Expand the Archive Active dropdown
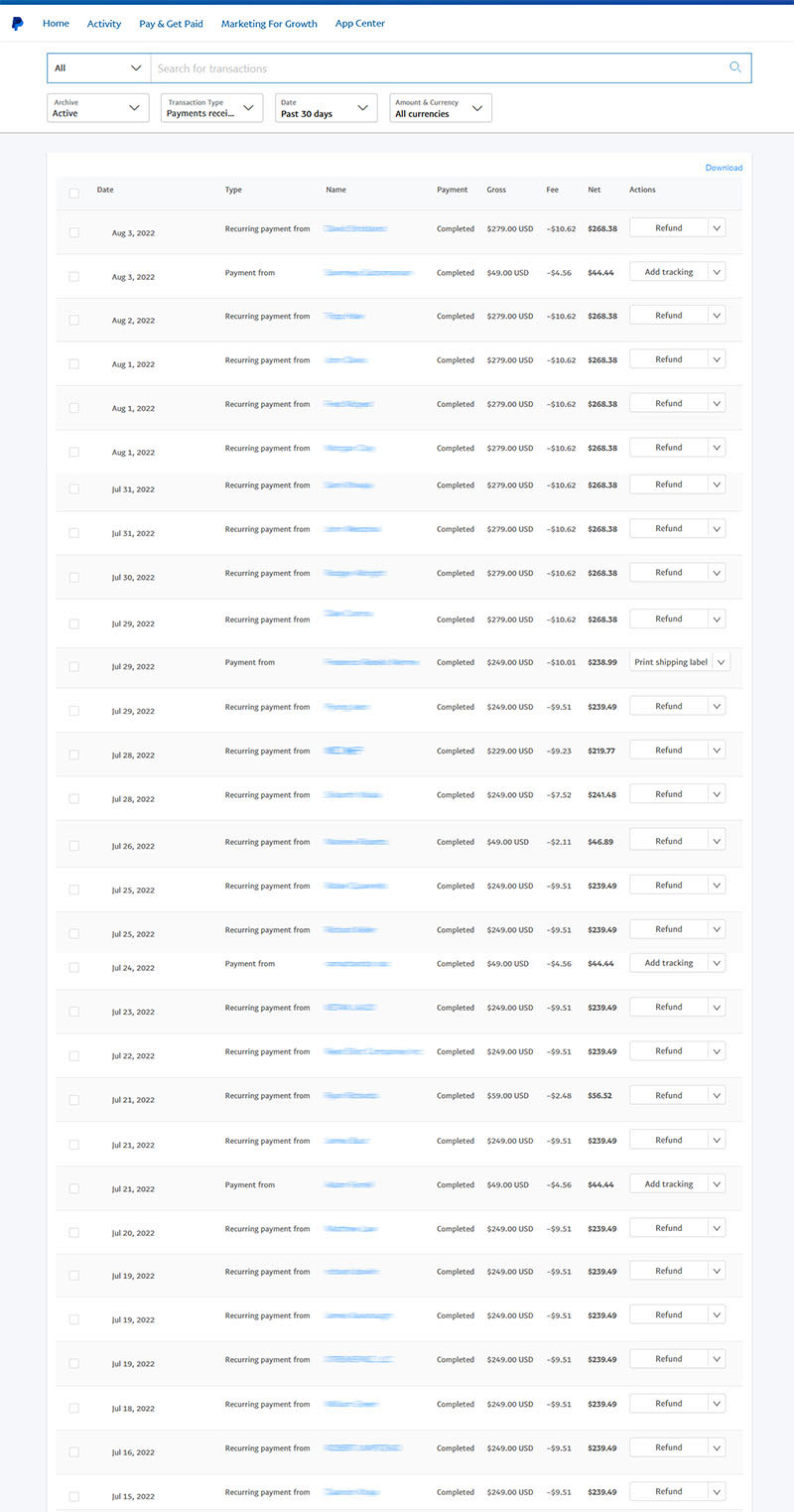794x1512 pixels. click(98, 108)
